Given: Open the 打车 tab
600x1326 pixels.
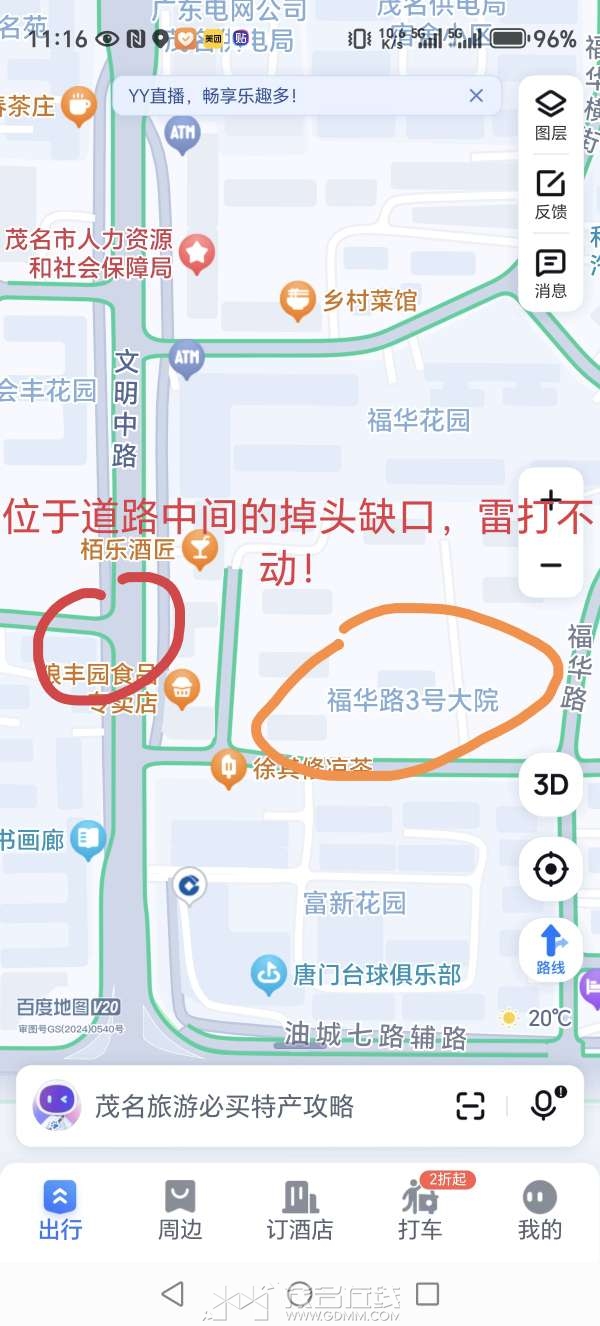Looking at the screenshot, I should tap(420, 1210).
